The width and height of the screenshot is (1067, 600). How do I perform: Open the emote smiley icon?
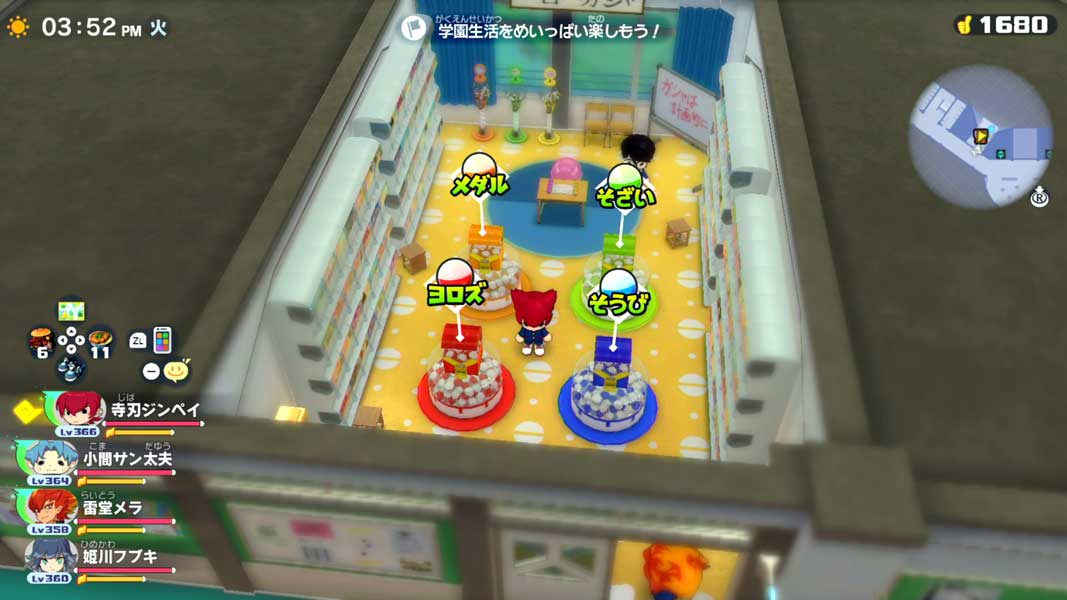[177, 371]
